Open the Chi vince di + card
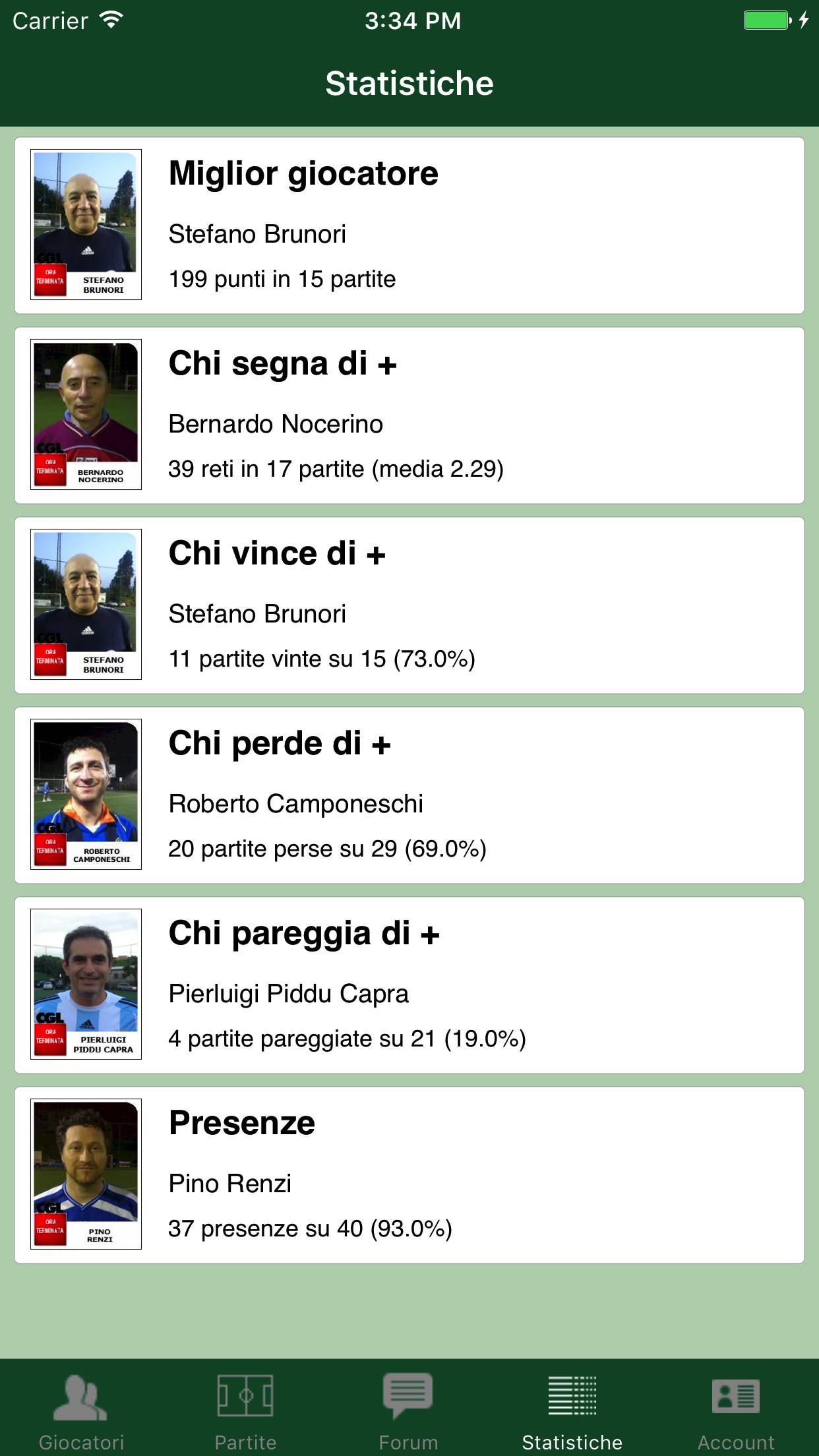Viewport: 819px width, 1456px height. (409, 605)
